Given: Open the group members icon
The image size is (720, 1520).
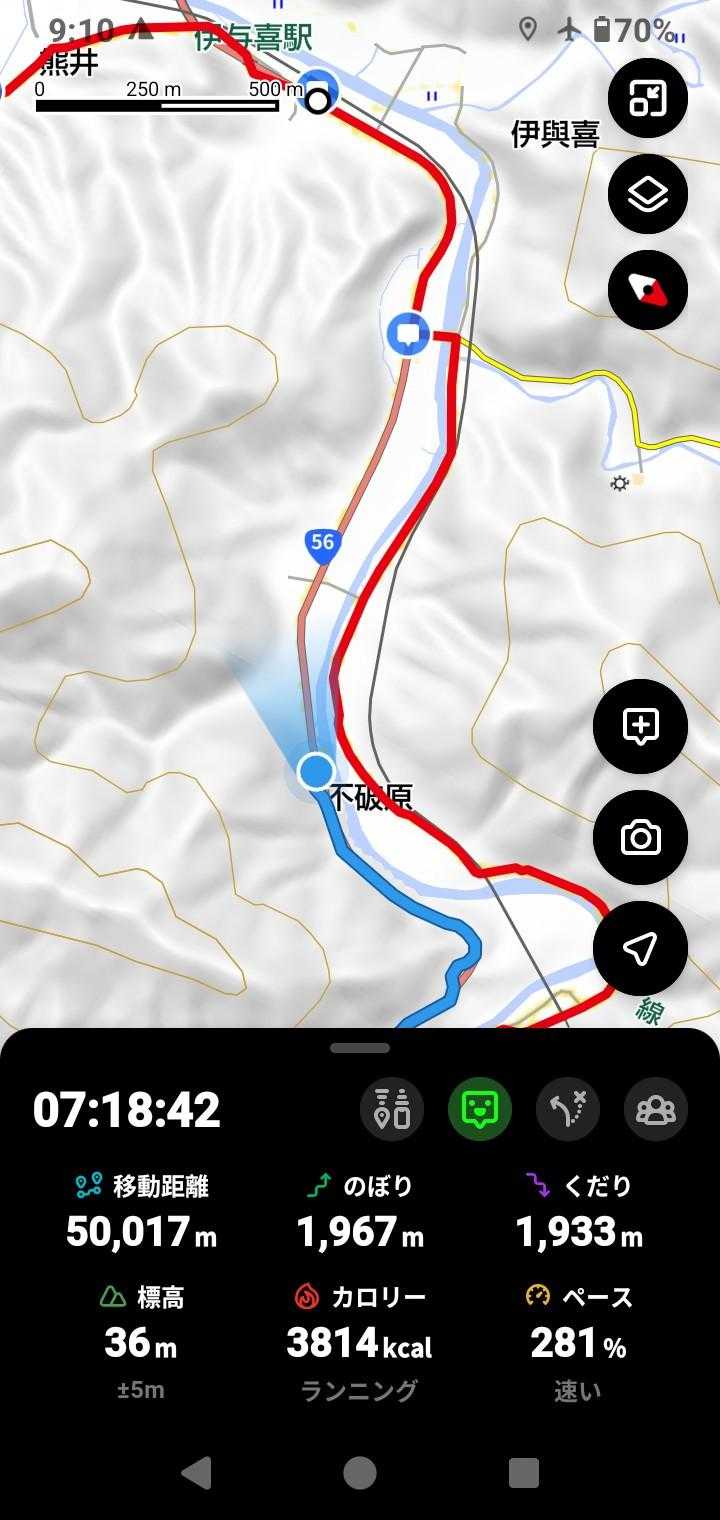Looking at the screenshot, I should [656, 1109].
